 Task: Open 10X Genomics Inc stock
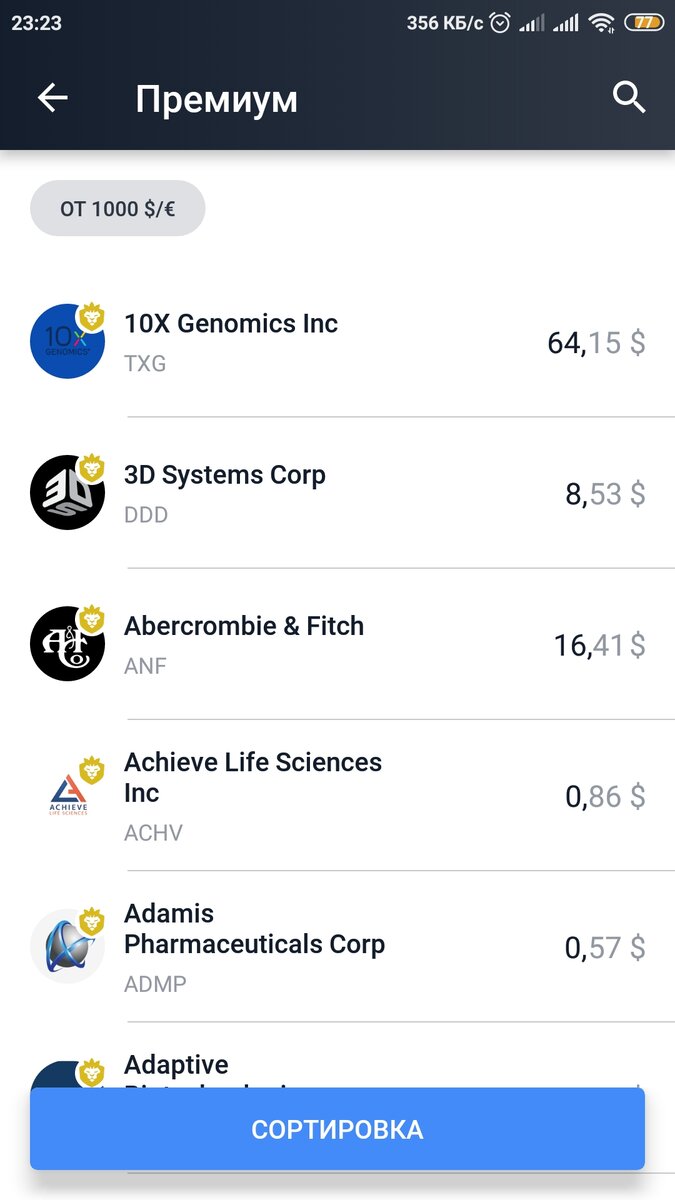point(337,342)
